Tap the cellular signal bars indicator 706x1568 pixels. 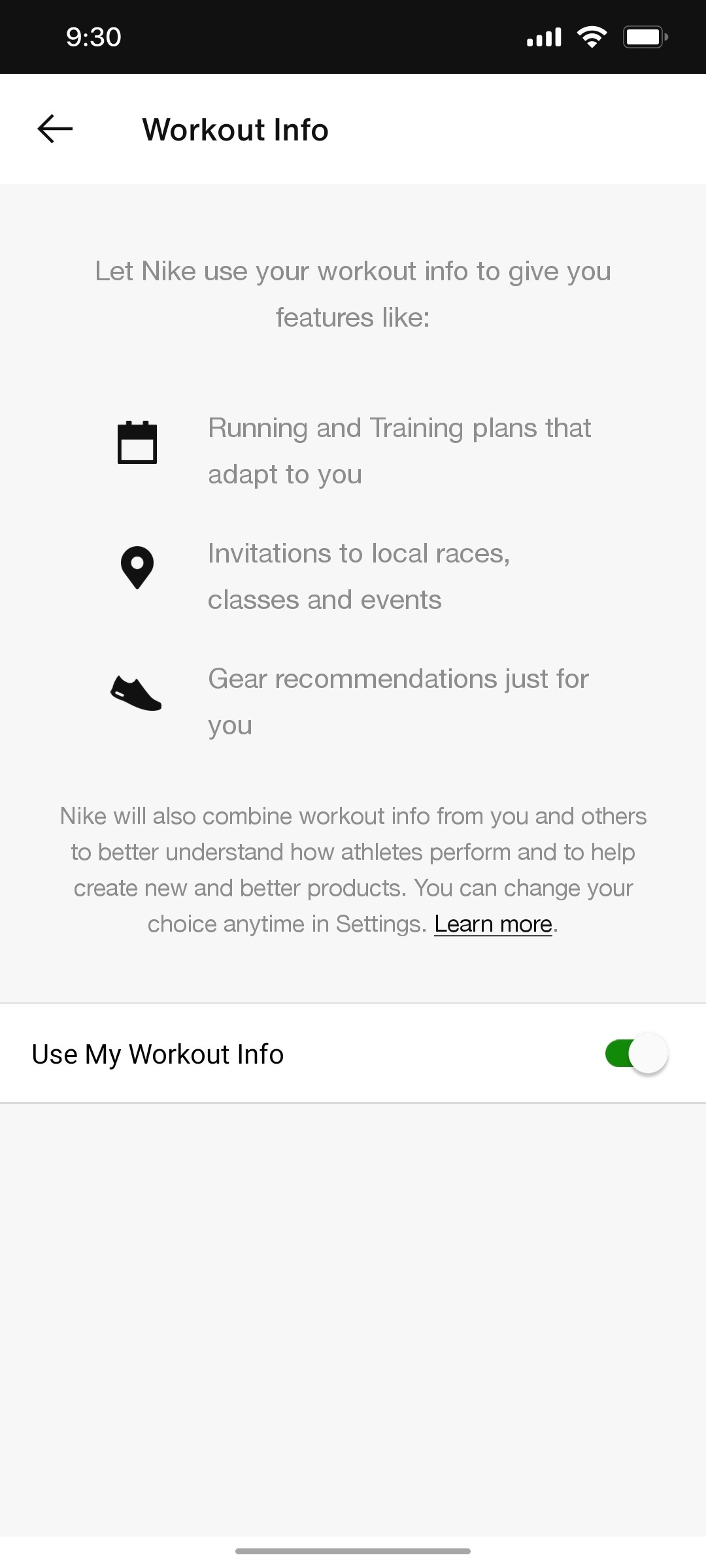(x=545, y=36)
